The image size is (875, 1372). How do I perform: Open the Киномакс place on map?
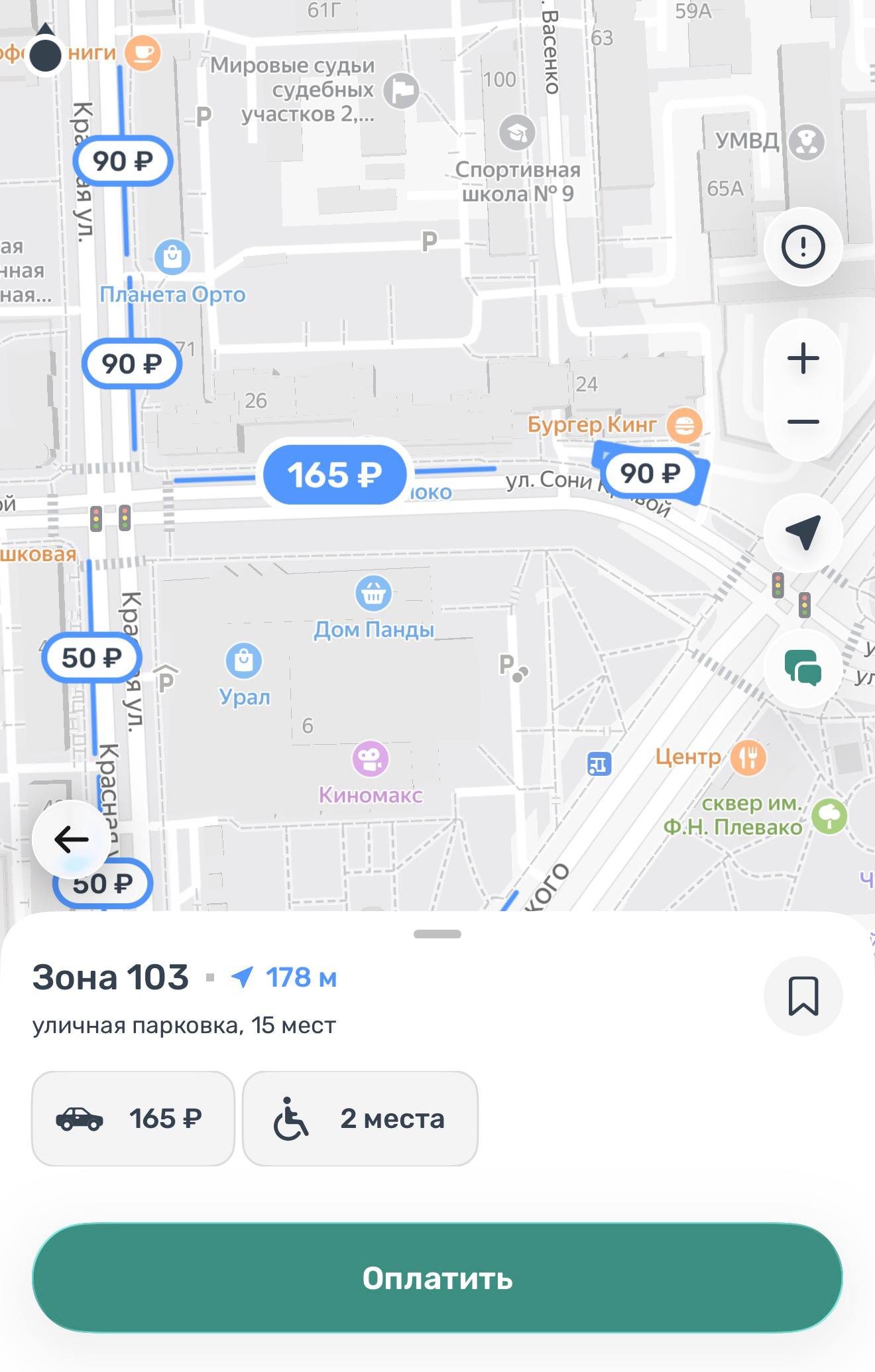click(x=371, y=759)
